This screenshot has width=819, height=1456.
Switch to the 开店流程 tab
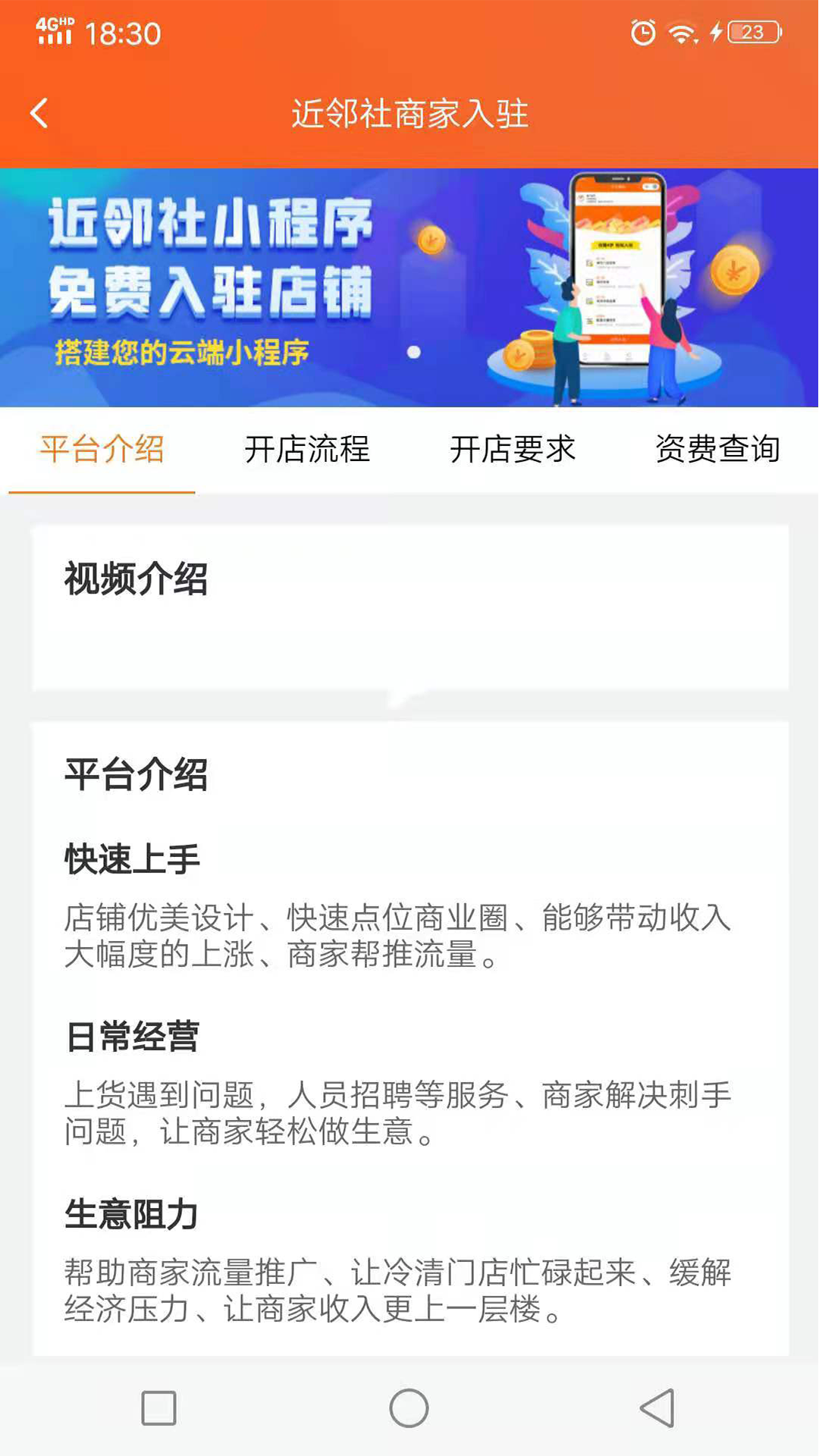(307, 450)
